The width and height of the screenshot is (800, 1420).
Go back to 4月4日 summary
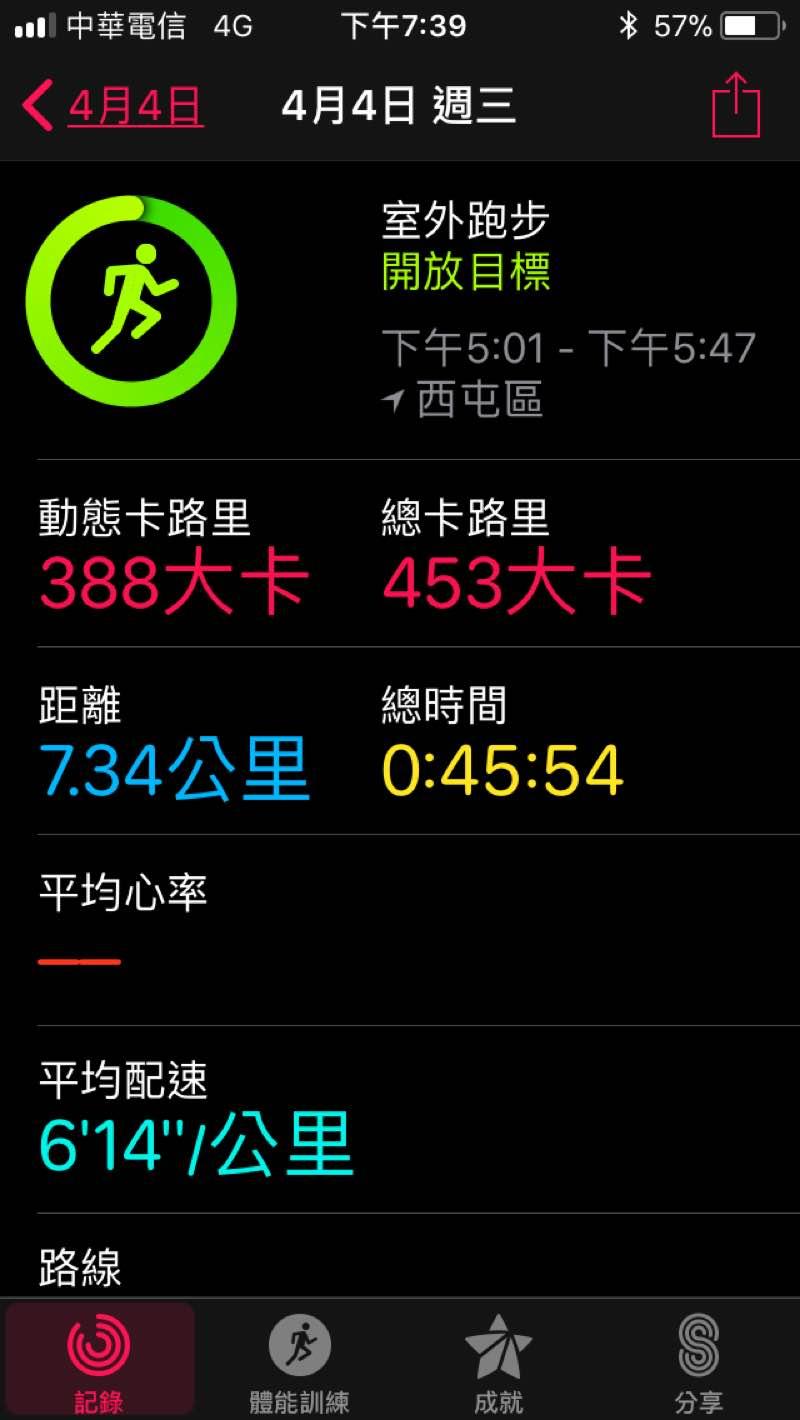tap(115, 107)
